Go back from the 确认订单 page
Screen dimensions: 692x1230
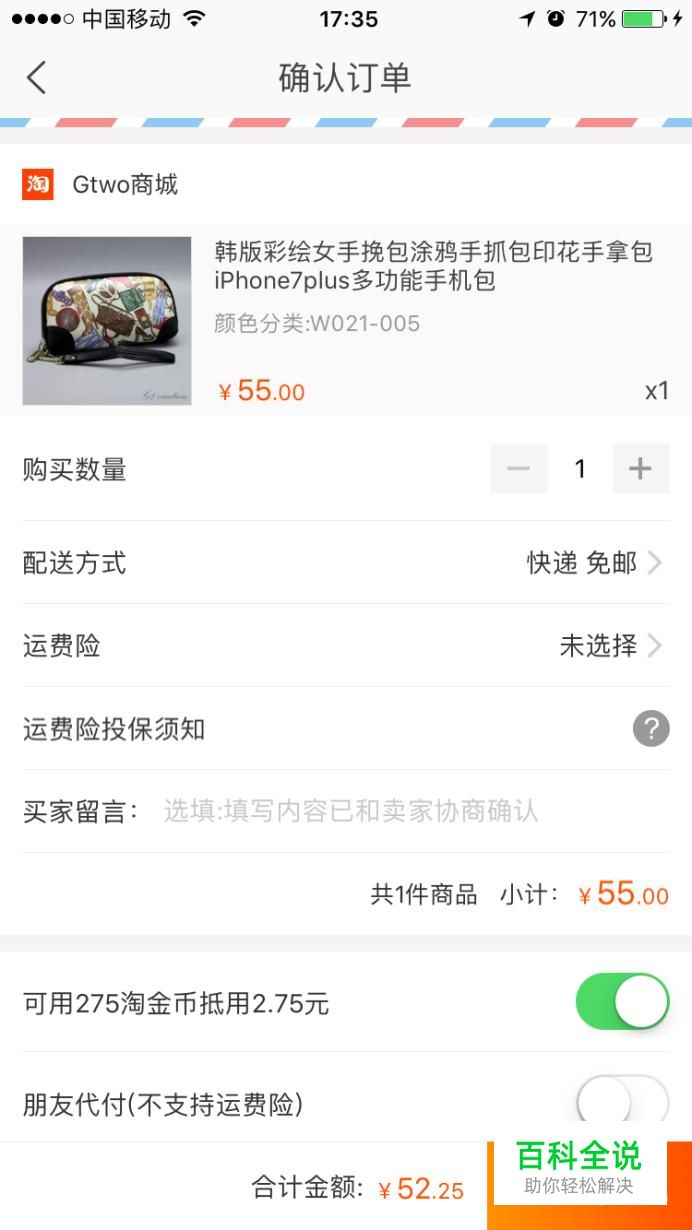click(x=37, y=78)
